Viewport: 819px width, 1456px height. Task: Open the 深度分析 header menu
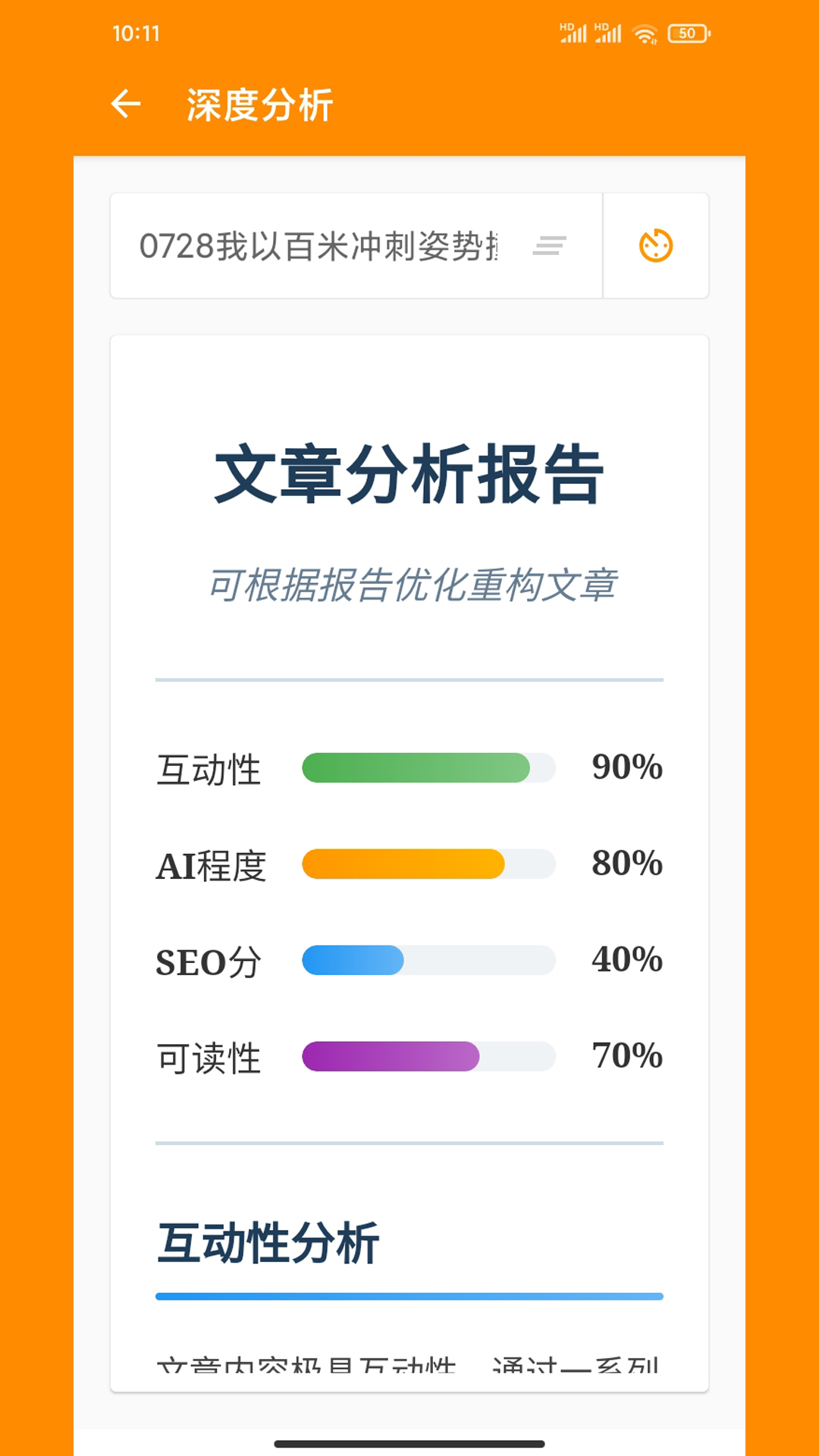click(260, 104)
